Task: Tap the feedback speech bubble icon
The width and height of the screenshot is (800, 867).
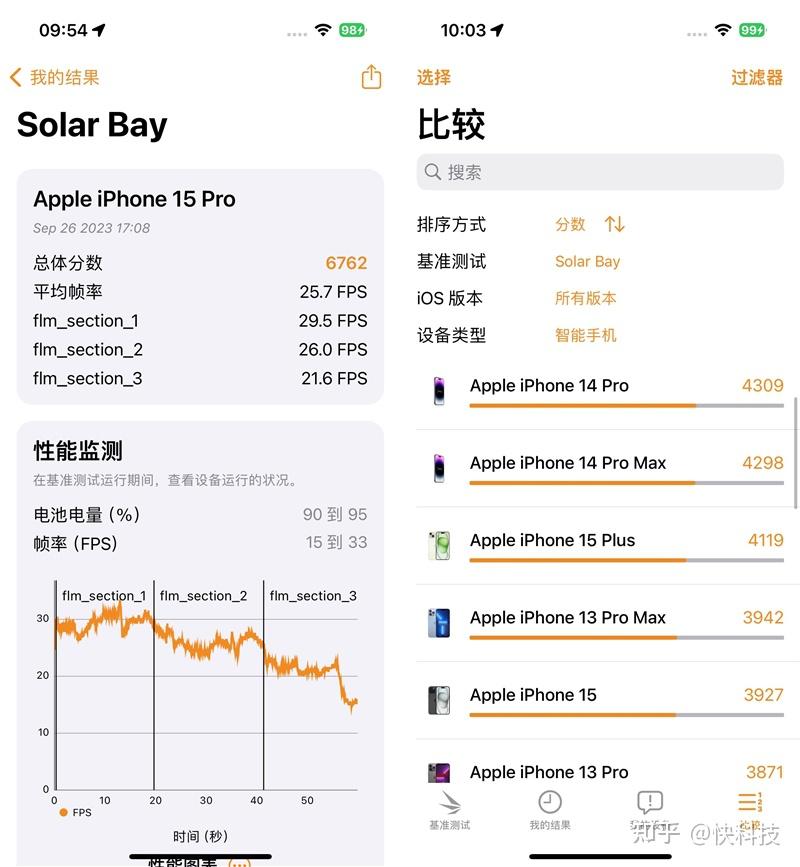Action: click(649, 800)
